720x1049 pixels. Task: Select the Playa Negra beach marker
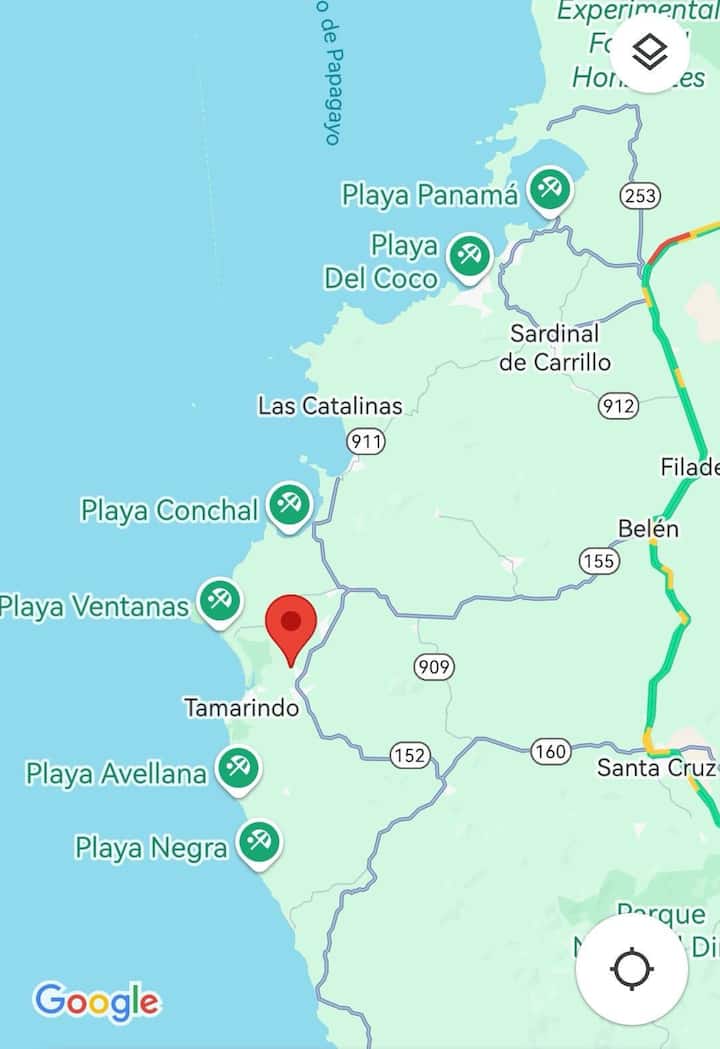tap(259, 842)
